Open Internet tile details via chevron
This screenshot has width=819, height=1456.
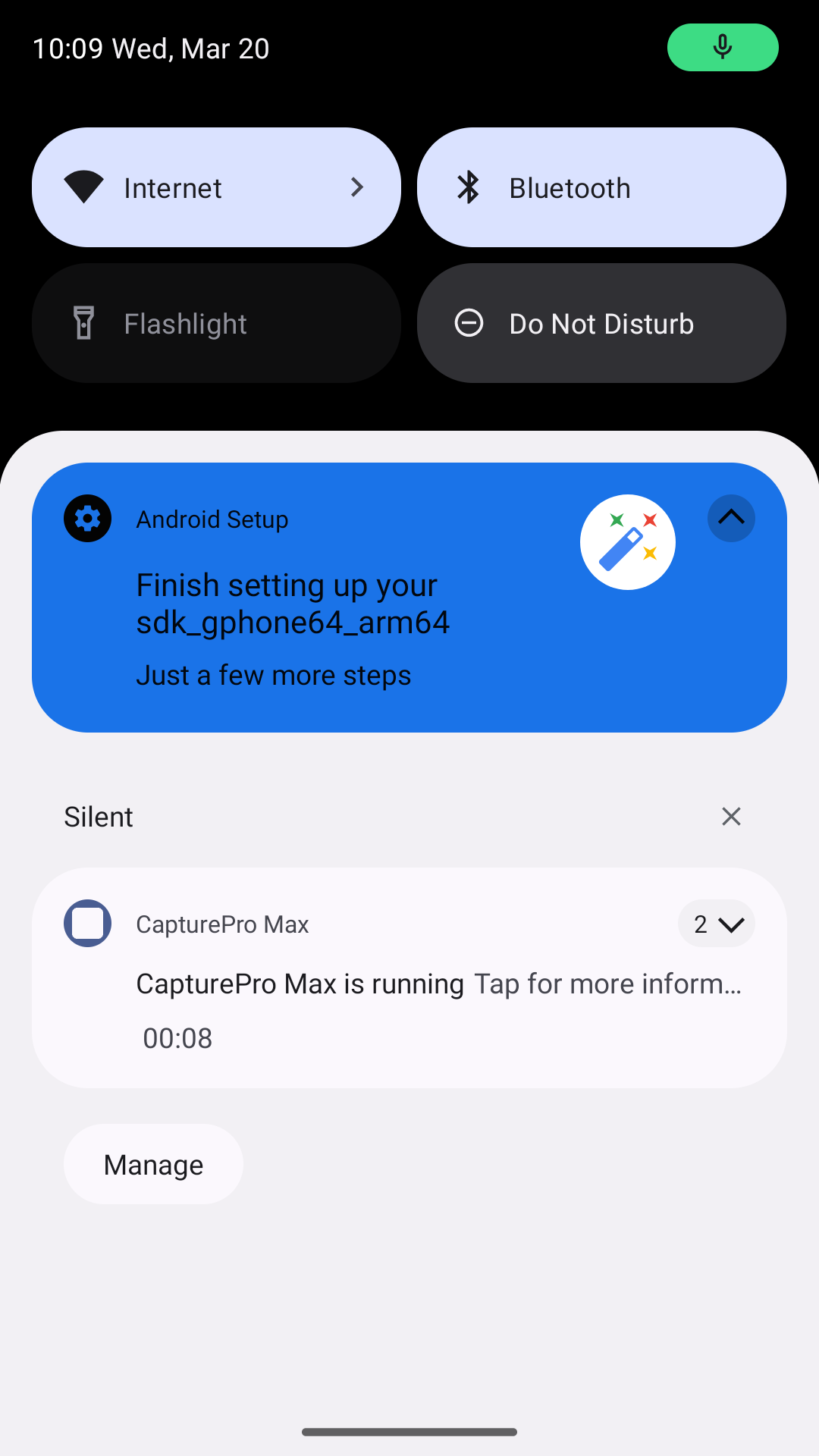tap(356, 187)
